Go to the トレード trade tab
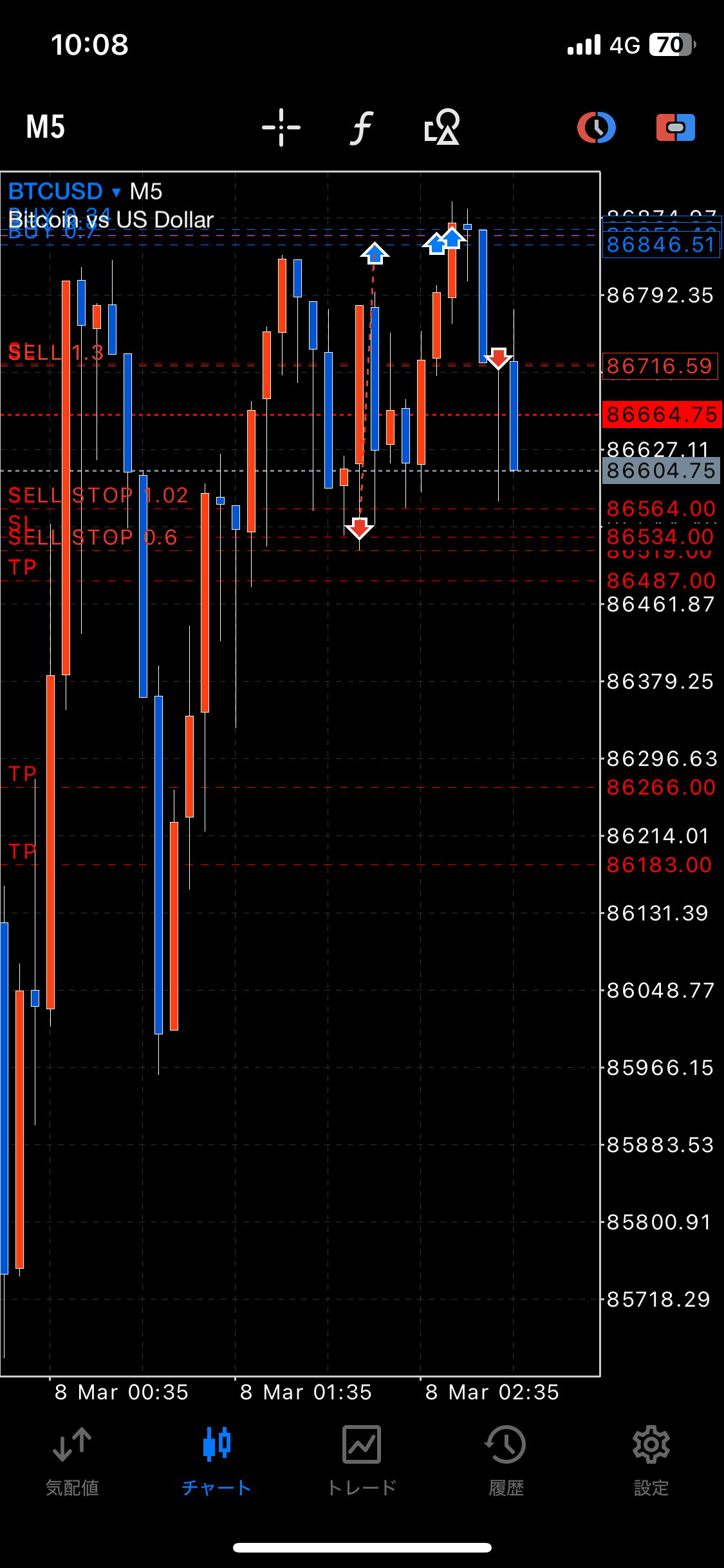Screen dimensions: 724x1568 pos(362,1461)
